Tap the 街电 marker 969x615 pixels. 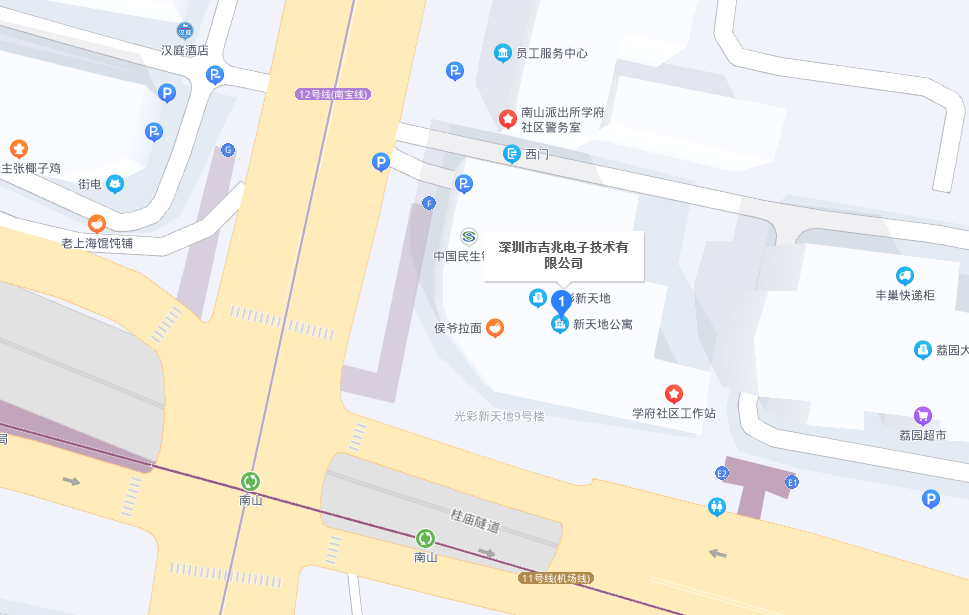tap(115, 184)
